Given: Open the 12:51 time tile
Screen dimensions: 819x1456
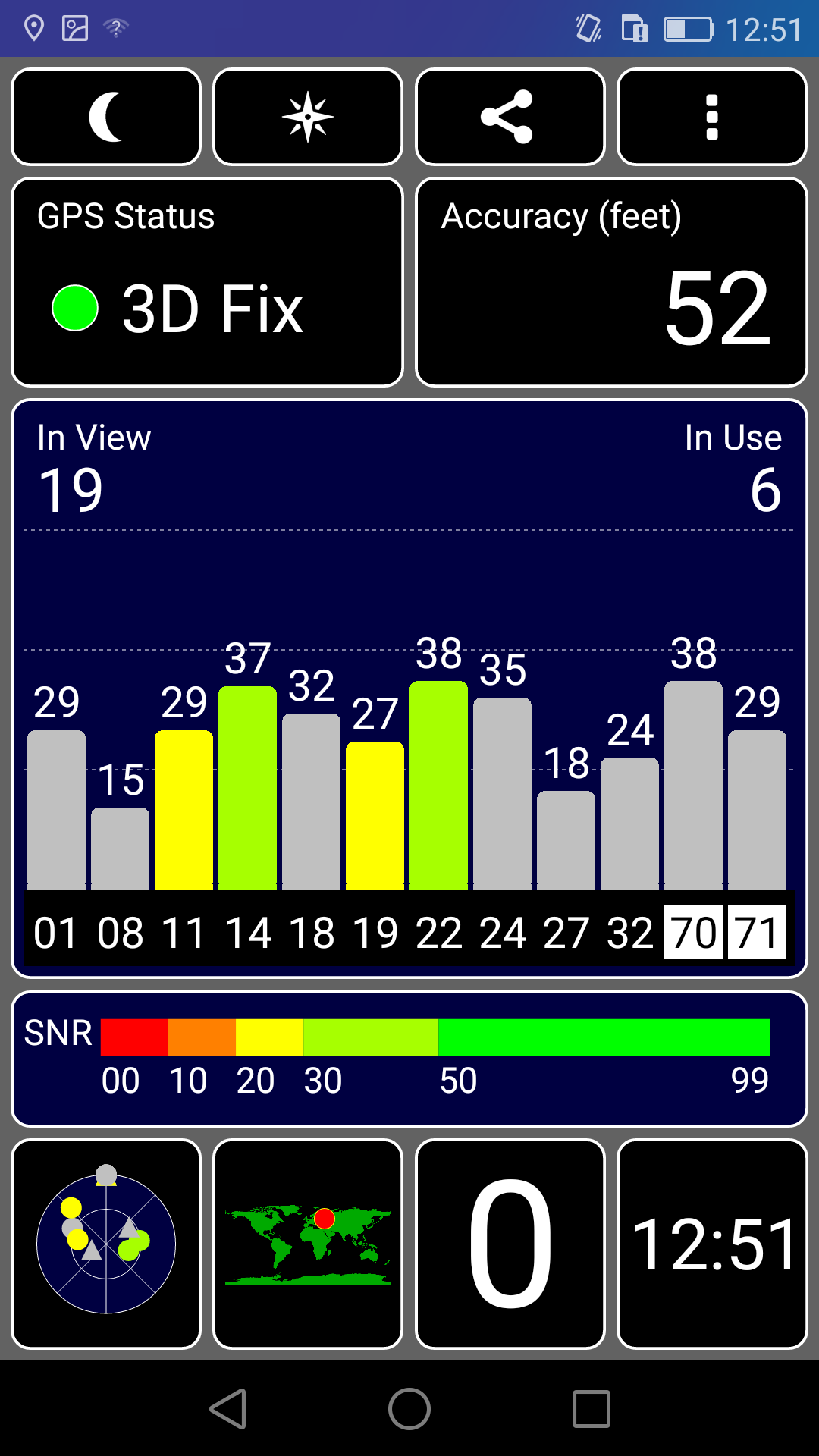Looking at the screenshot, I should point(712,1244).
